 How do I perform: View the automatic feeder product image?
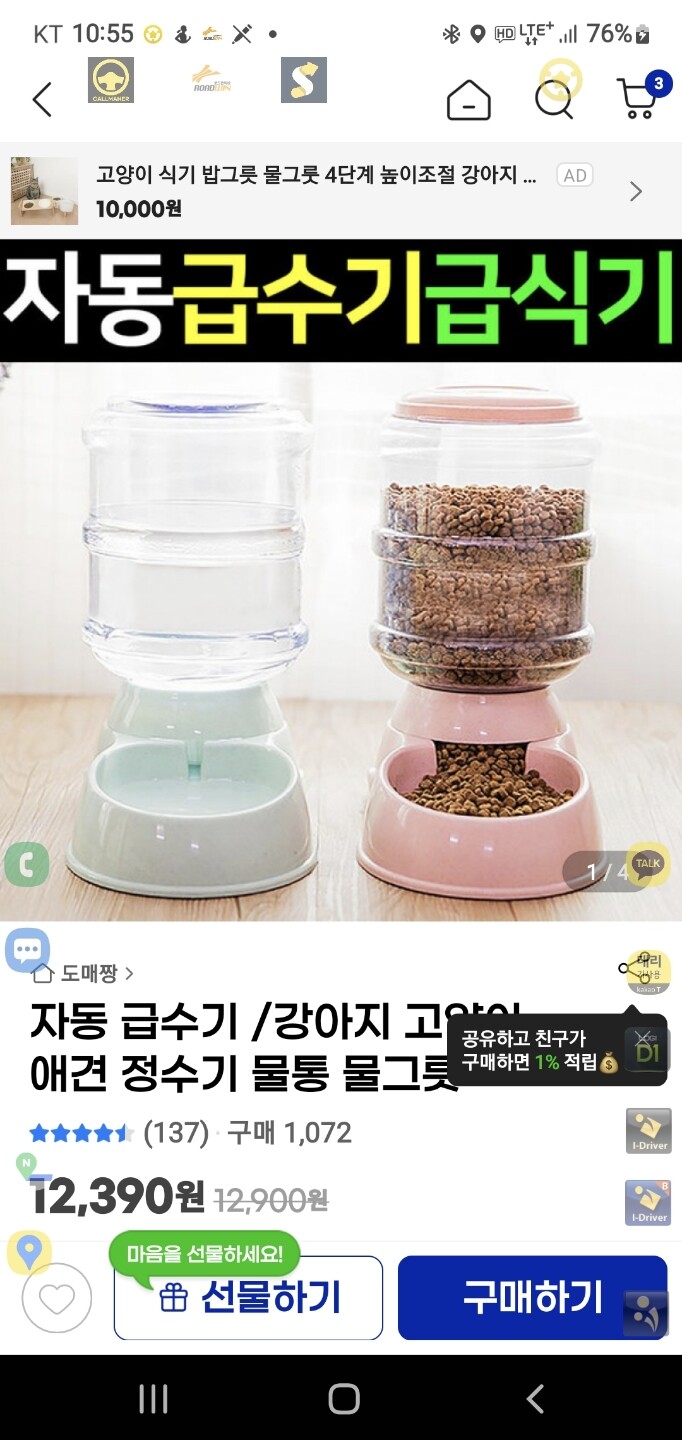pos(341,580)
